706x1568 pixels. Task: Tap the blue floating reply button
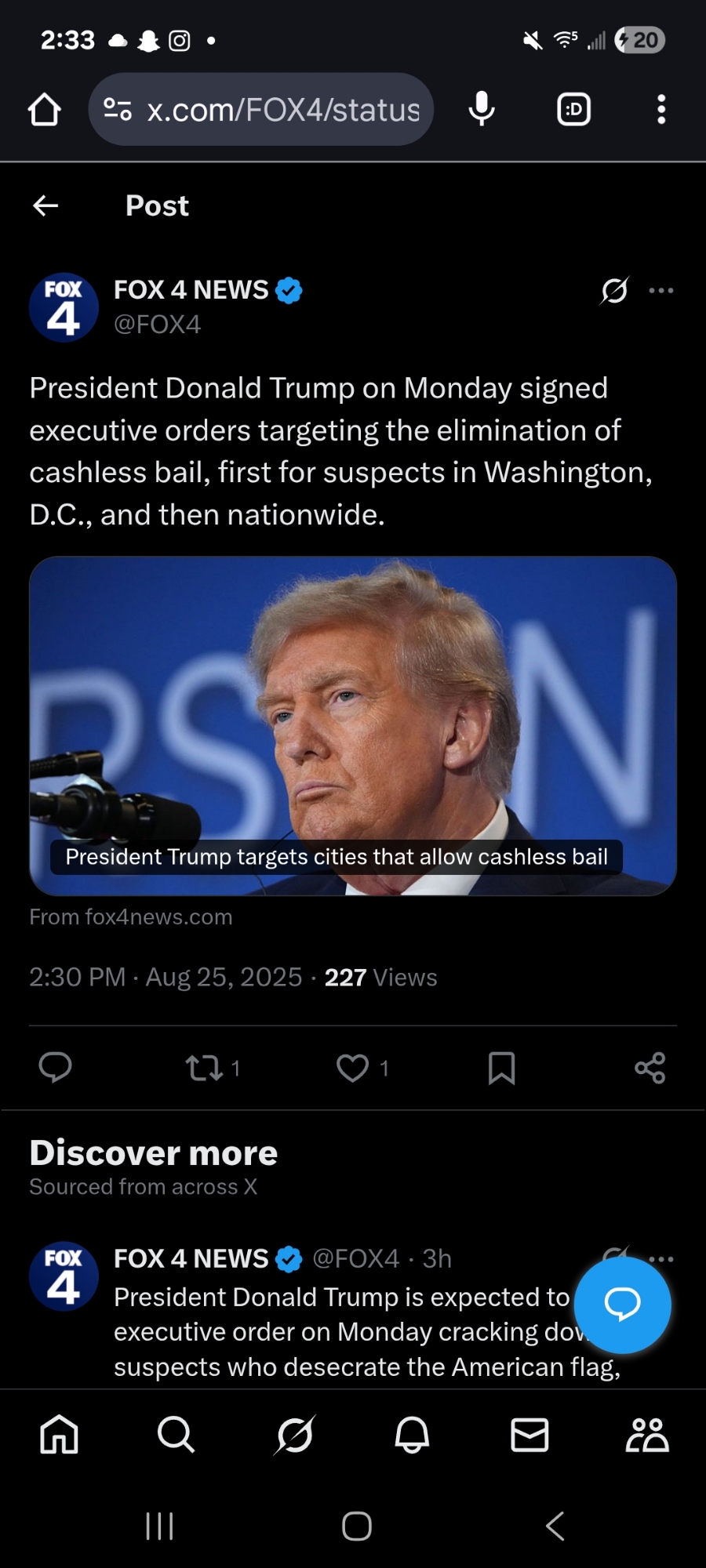(622, 1305)
